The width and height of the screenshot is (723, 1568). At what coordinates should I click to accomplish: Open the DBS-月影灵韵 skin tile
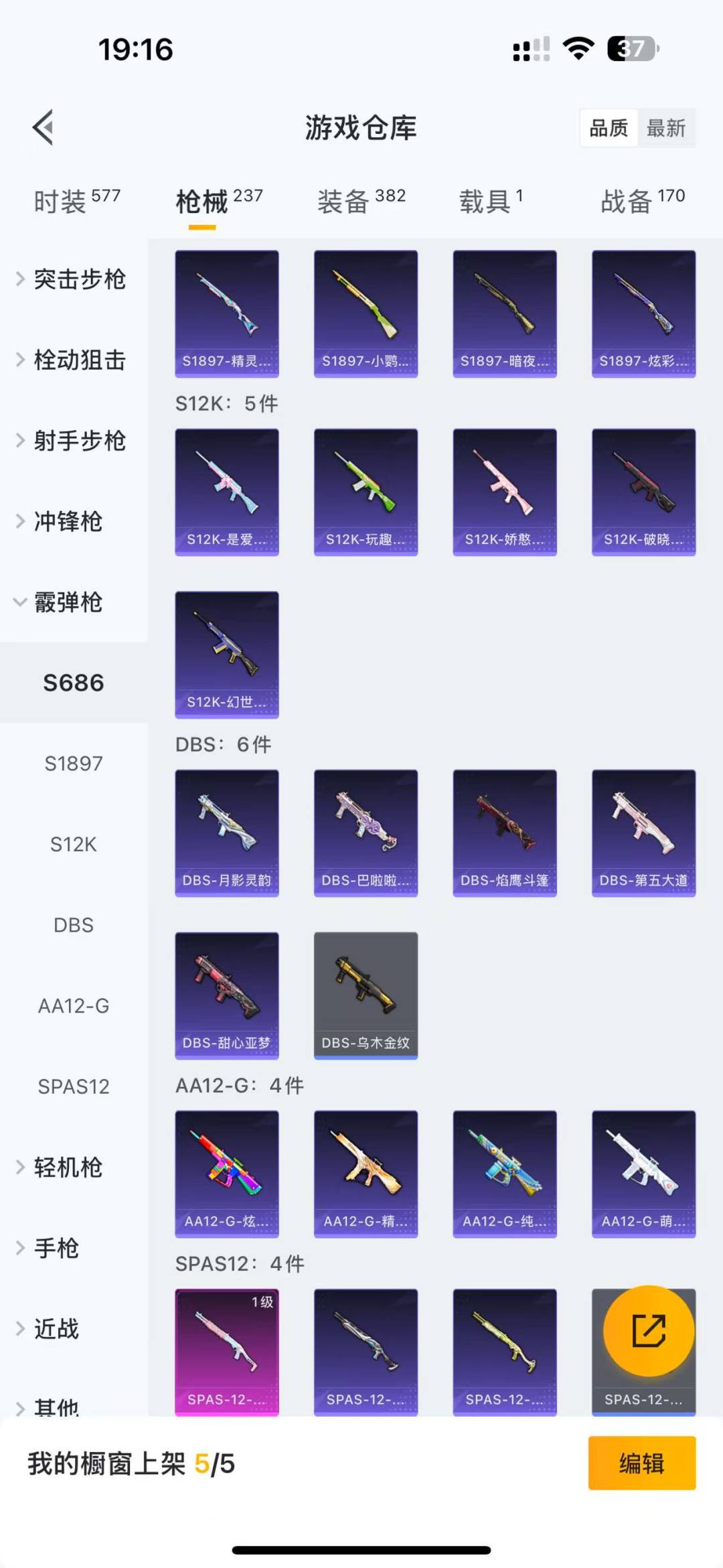pyautogui.click(x=227, y=833)
